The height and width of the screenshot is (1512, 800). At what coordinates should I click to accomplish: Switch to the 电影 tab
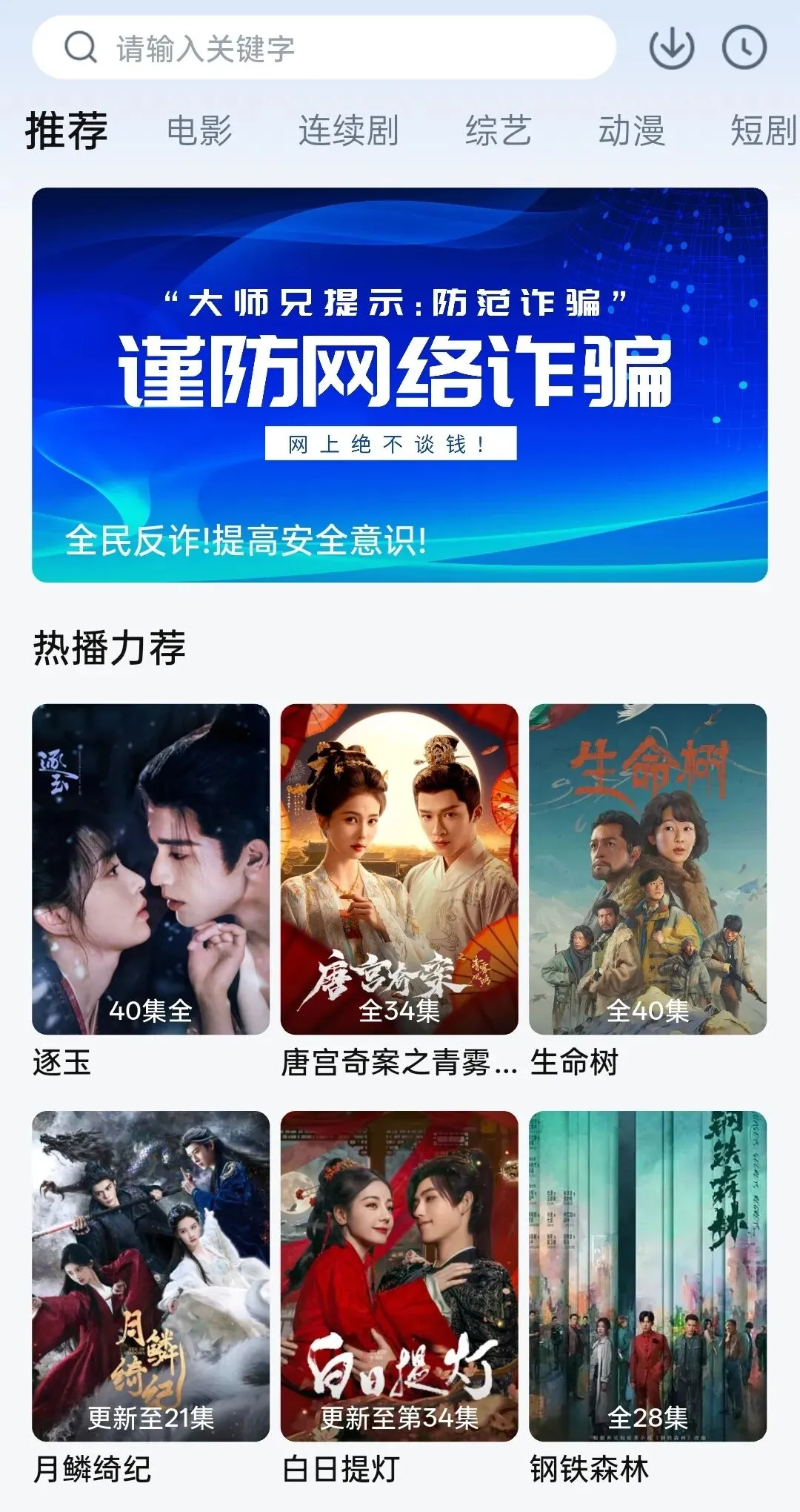pos(199,131)
